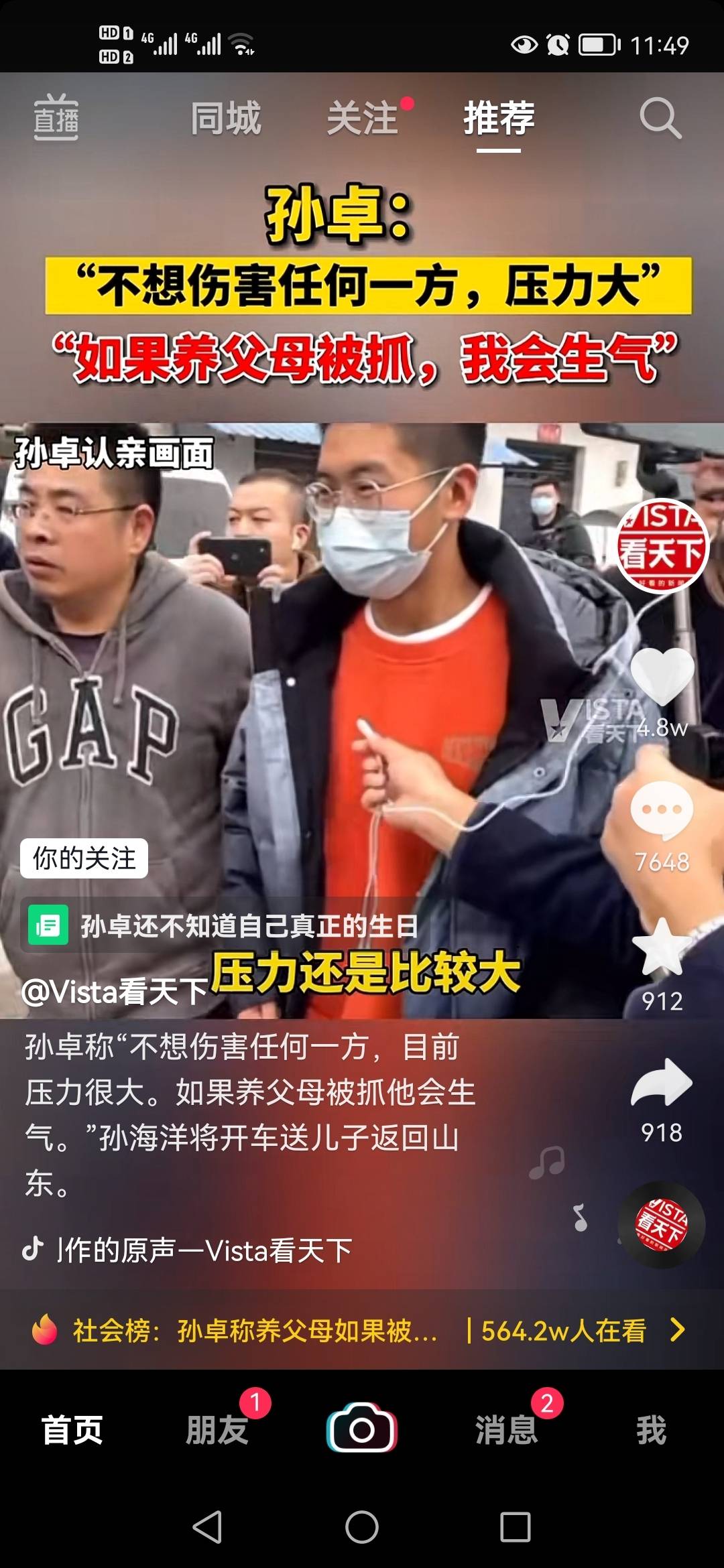Switch to the 我 profile tab
The image size is (724, 1568).
pos(651,1430)
